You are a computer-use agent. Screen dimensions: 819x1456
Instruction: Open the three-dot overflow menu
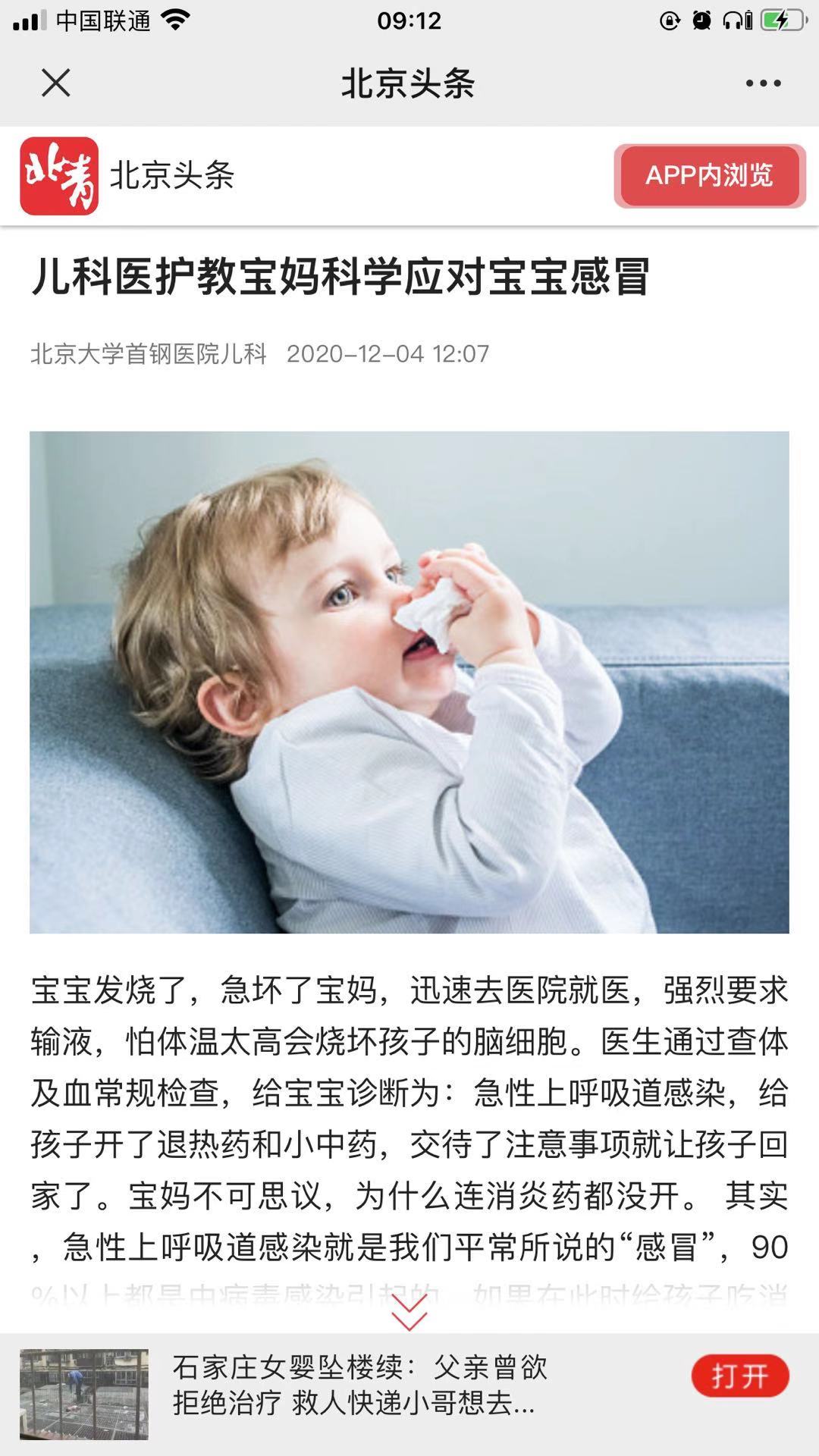pos(763,83)
